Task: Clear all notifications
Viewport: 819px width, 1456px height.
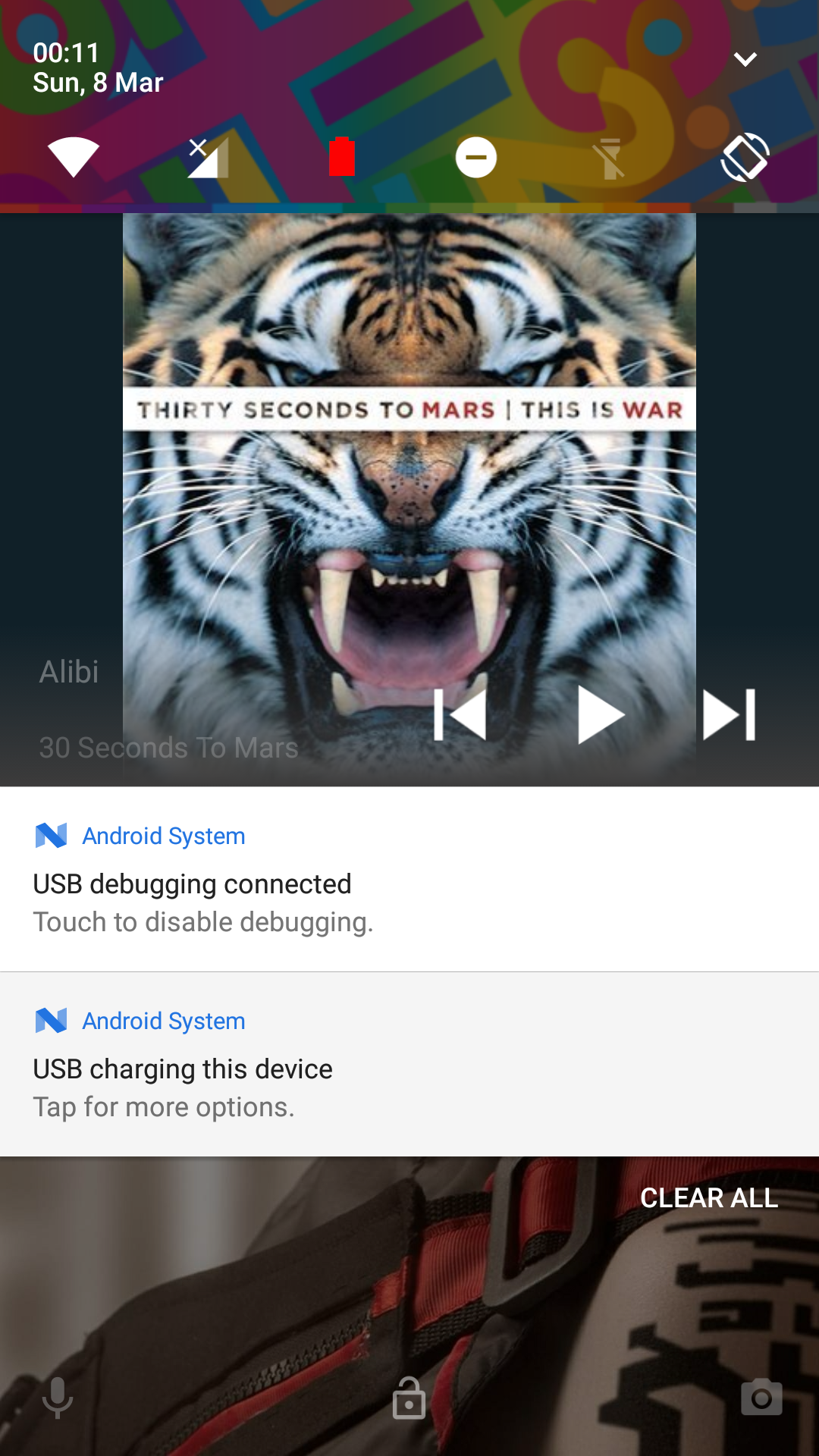Action: pyautogui.click(x=709, y=1198)
